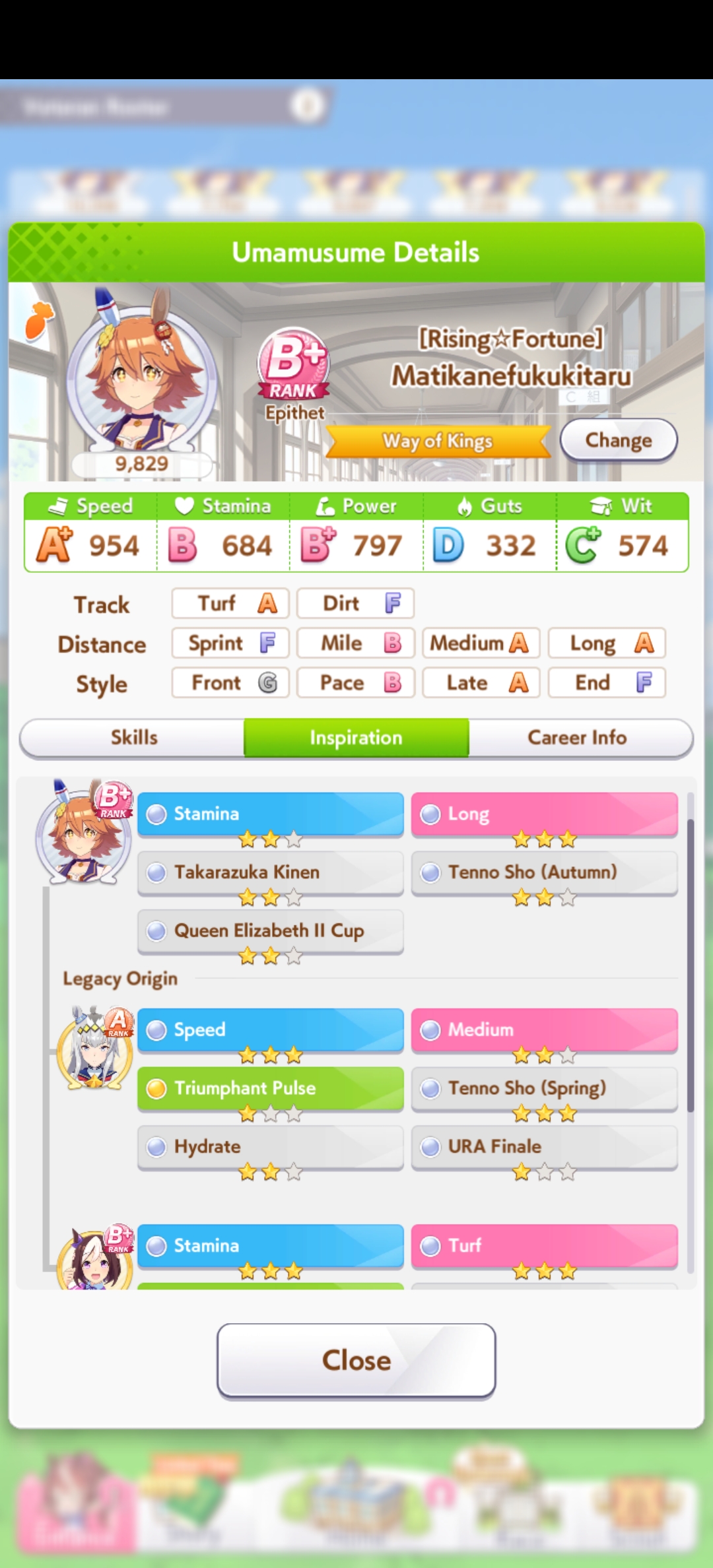This screenshot has width=713, height=1568.
Task: Open the Takarazuka Kinen spark
Action: click(271, 872)
